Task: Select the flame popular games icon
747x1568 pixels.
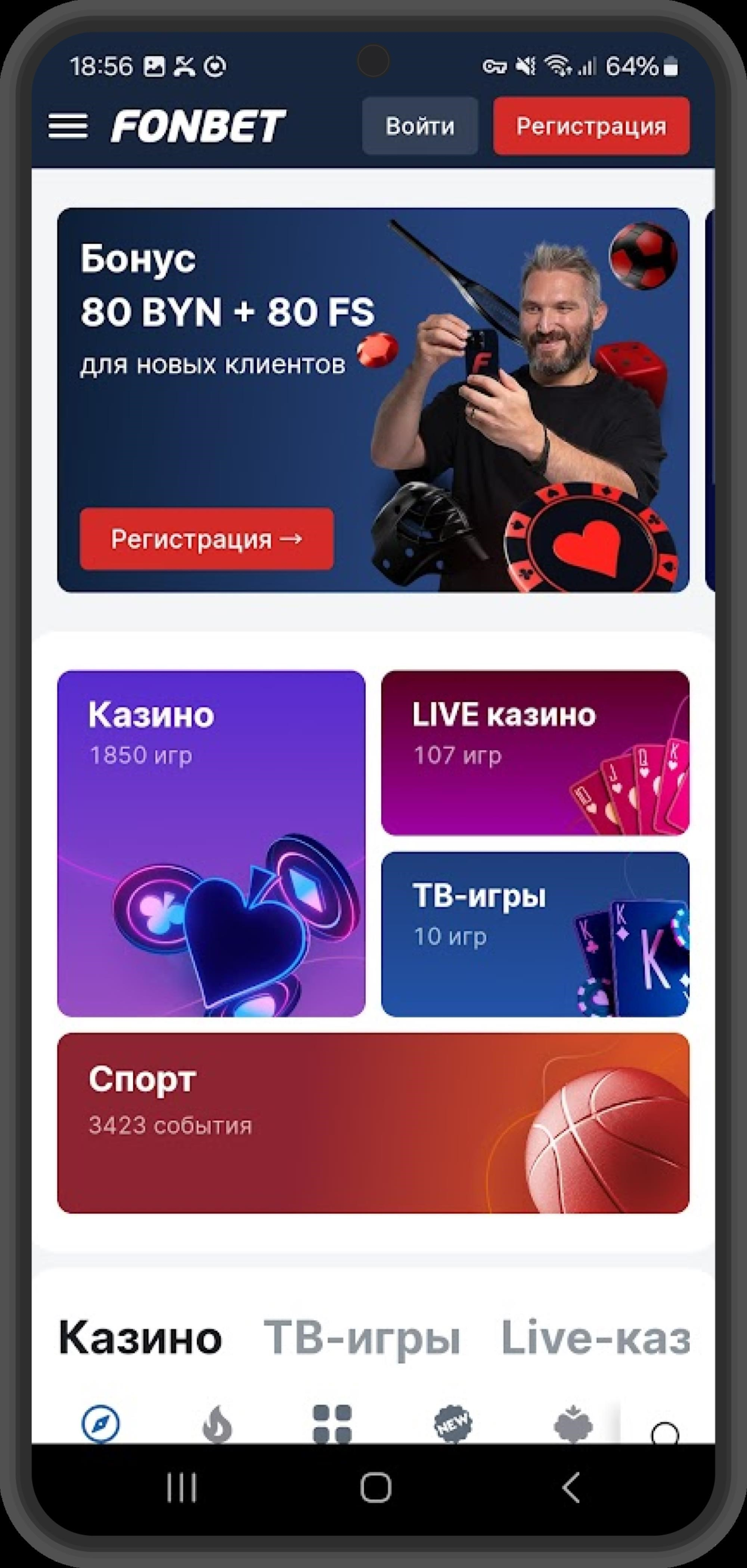Action: (x=217, y=1424)
